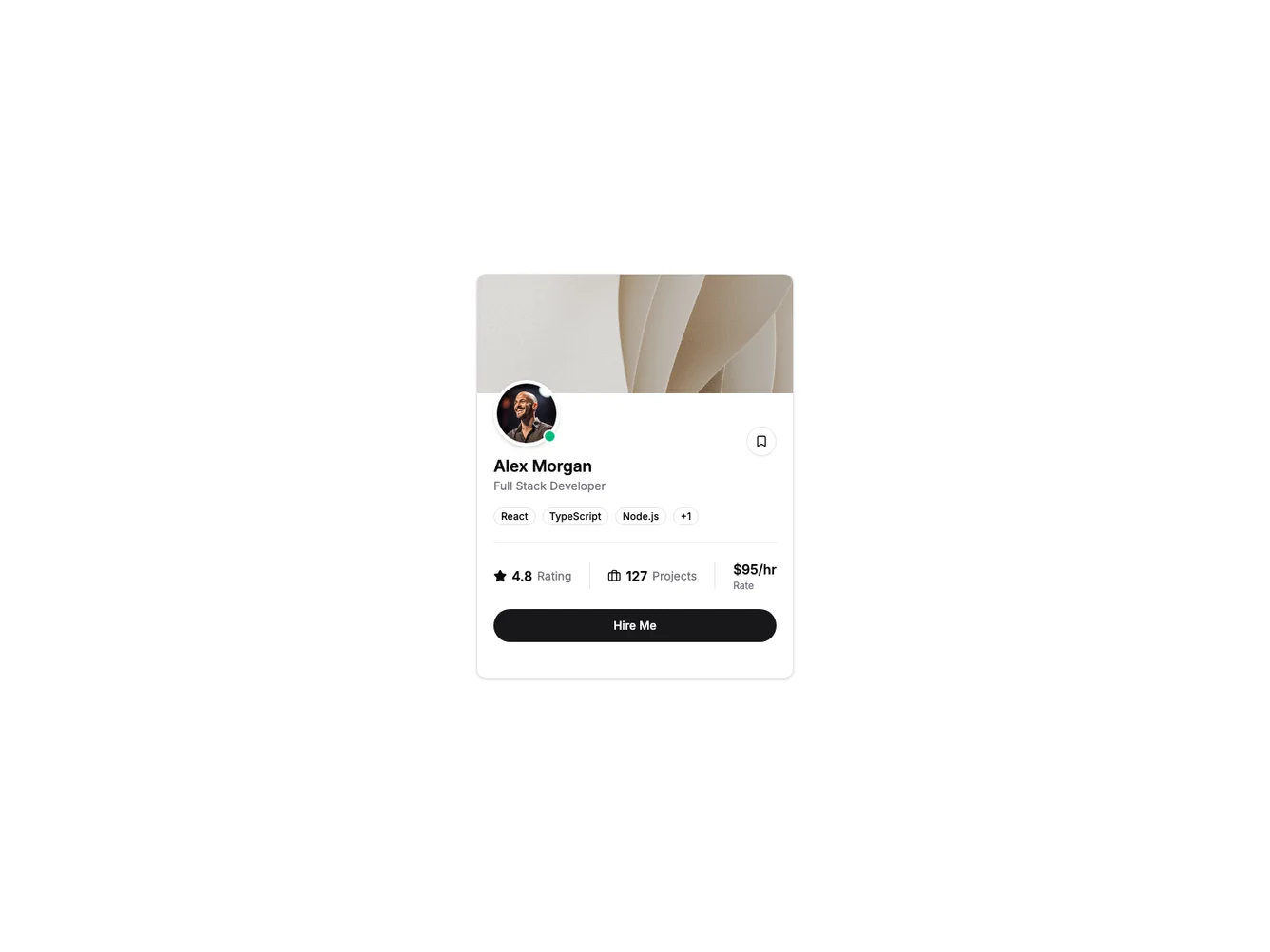Select the Node.js skill chip
1270x952 pixels.
tap(640, 516)
